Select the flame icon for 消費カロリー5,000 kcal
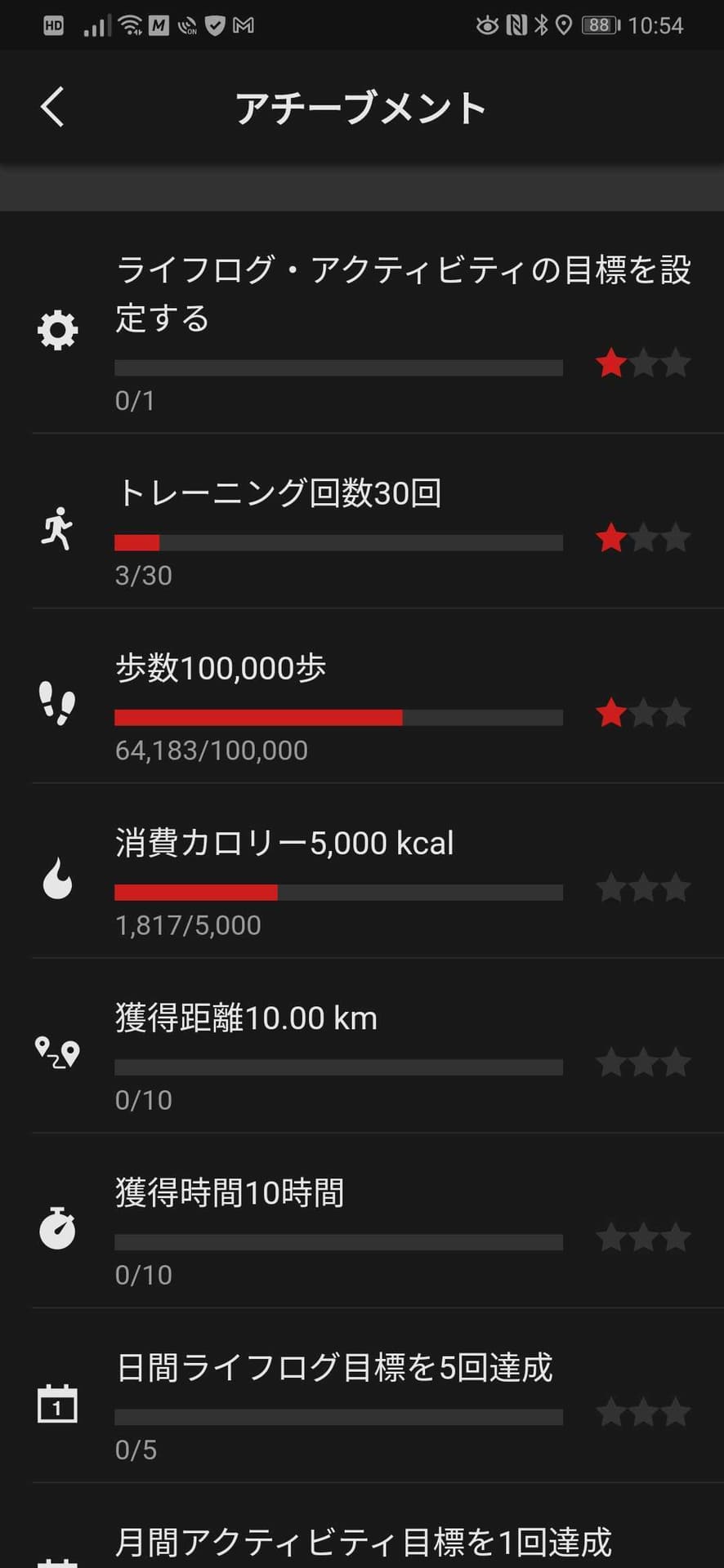This screenshot has width=724, height=1568. point(56,881)
